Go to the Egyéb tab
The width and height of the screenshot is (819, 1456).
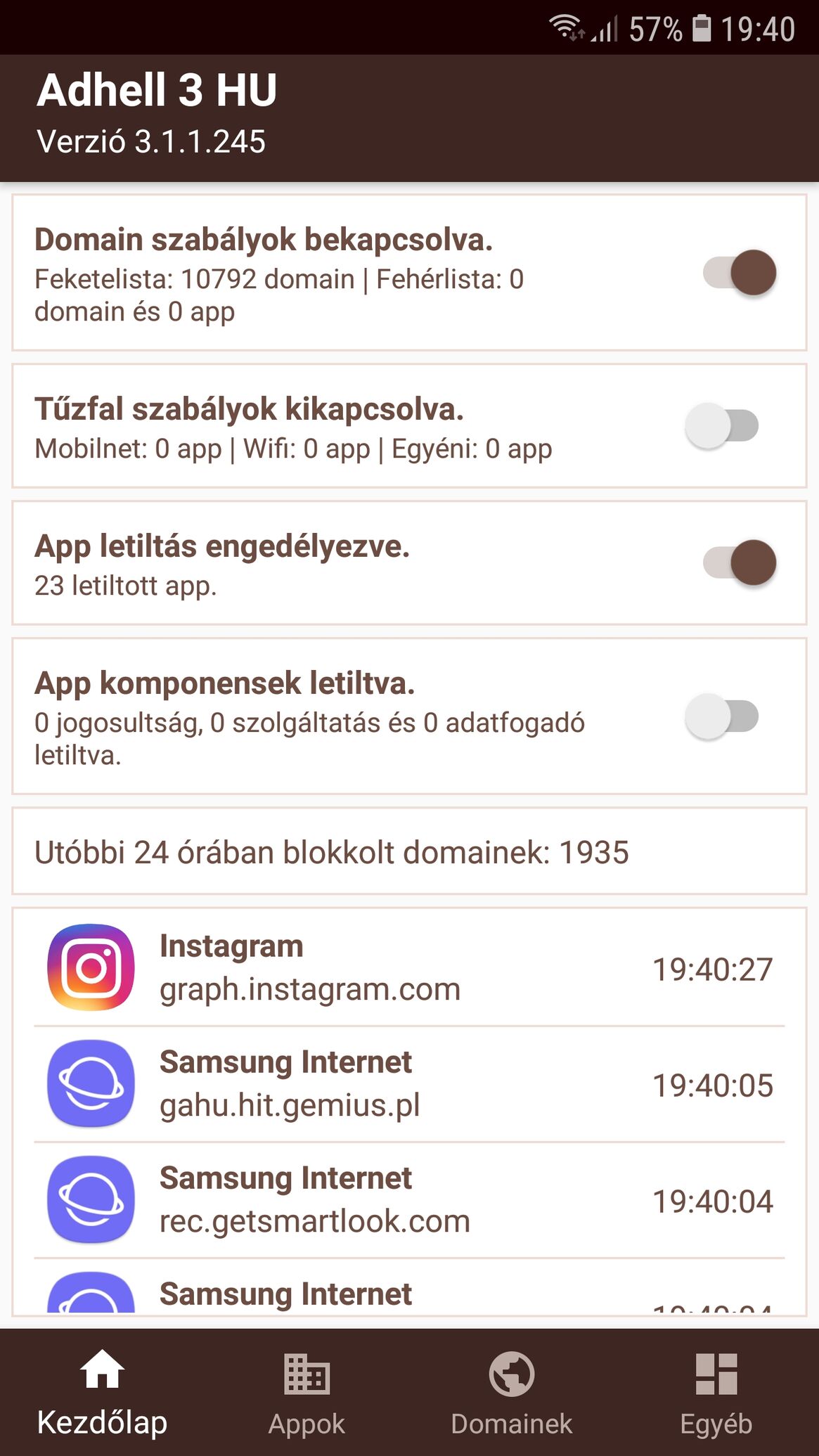(716, 1392)
